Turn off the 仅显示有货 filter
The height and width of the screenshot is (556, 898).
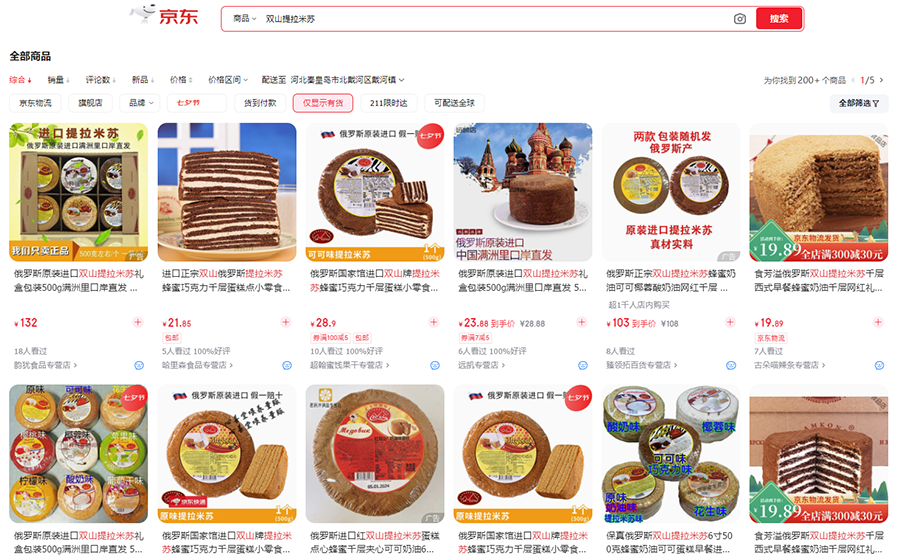click(323, 103)
